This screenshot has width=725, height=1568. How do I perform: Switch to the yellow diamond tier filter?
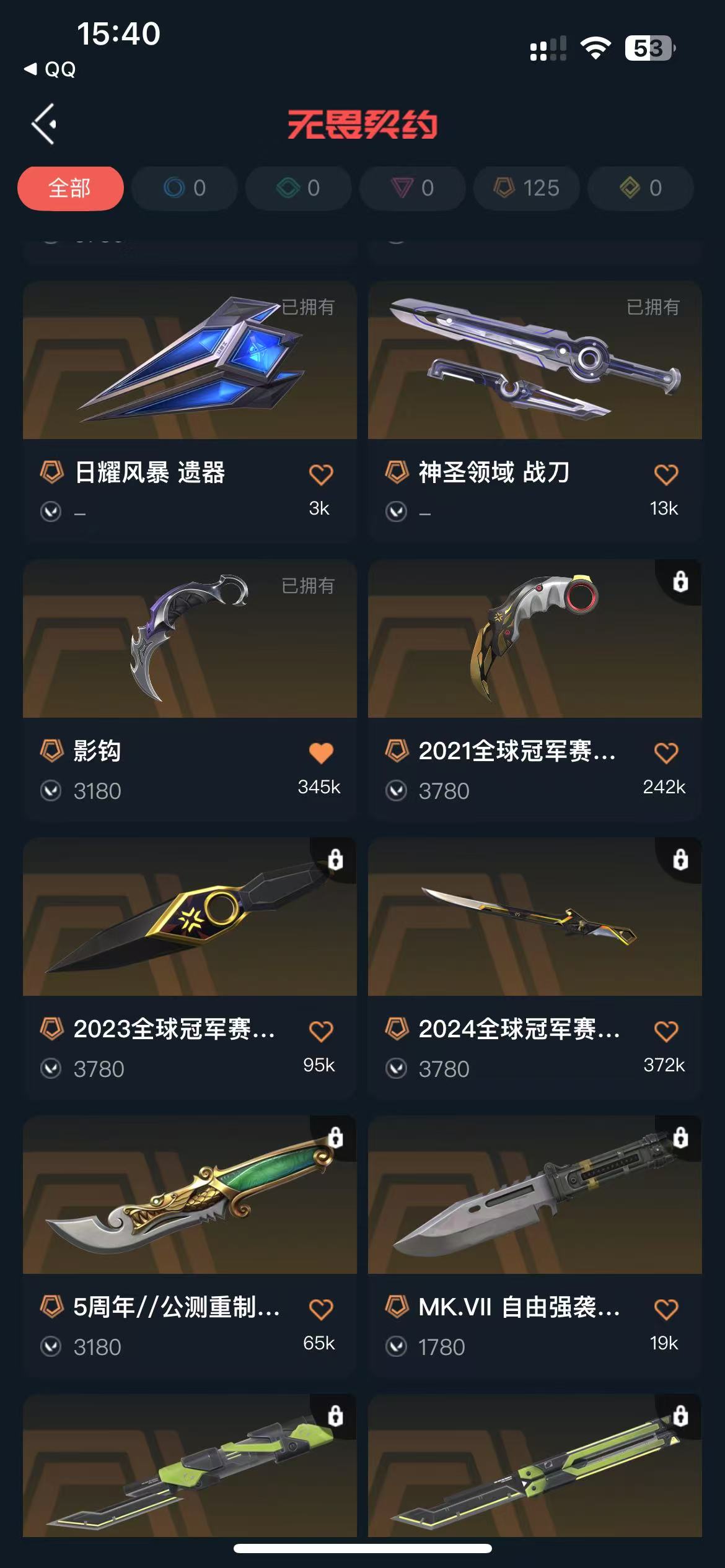point(640,188)
